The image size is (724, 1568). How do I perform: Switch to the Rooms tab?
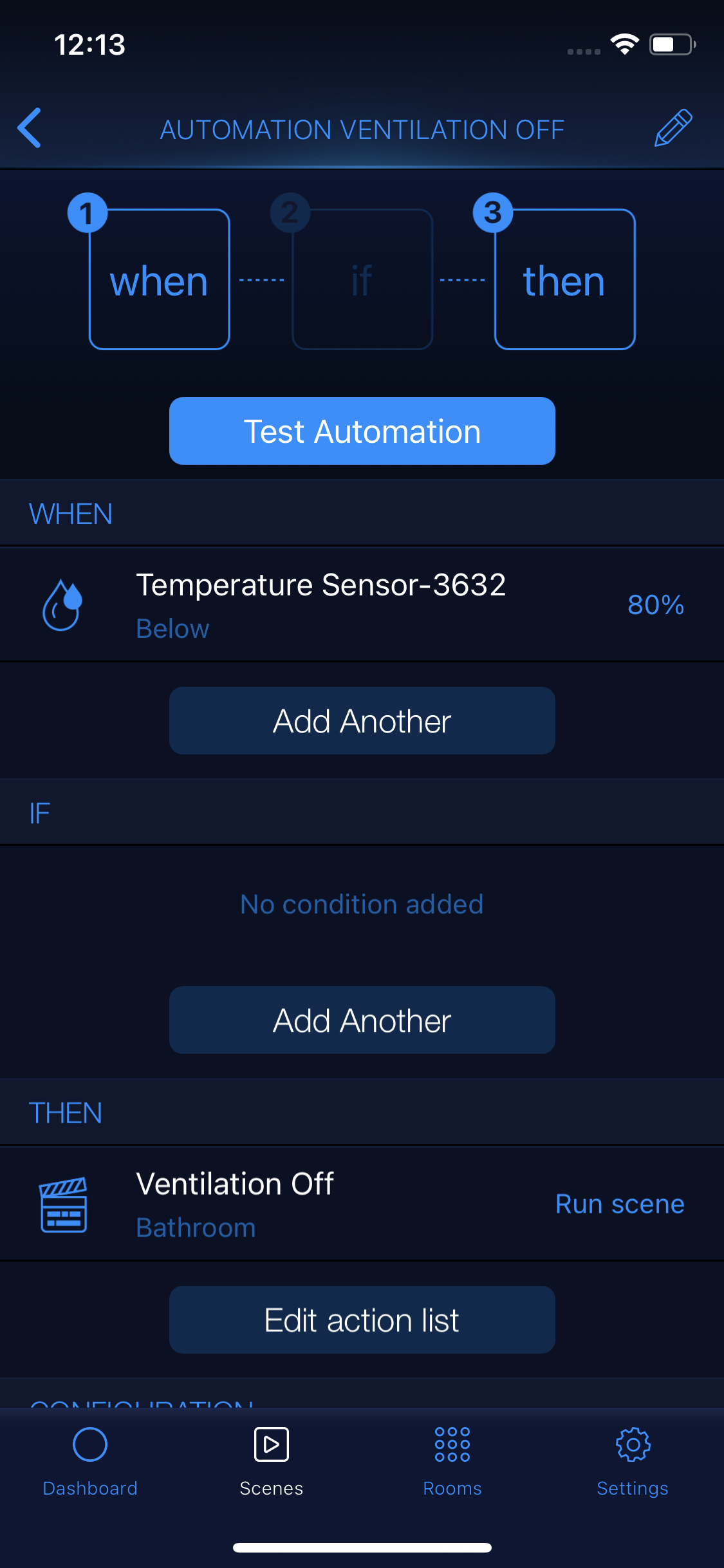click(452, 1462)
